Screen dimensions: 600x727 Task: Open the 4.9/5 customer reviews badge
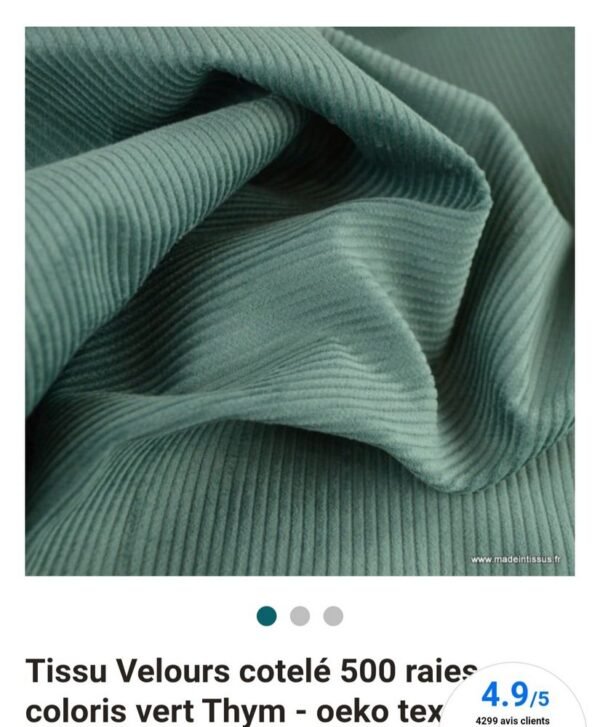click(x=513, y=700)
